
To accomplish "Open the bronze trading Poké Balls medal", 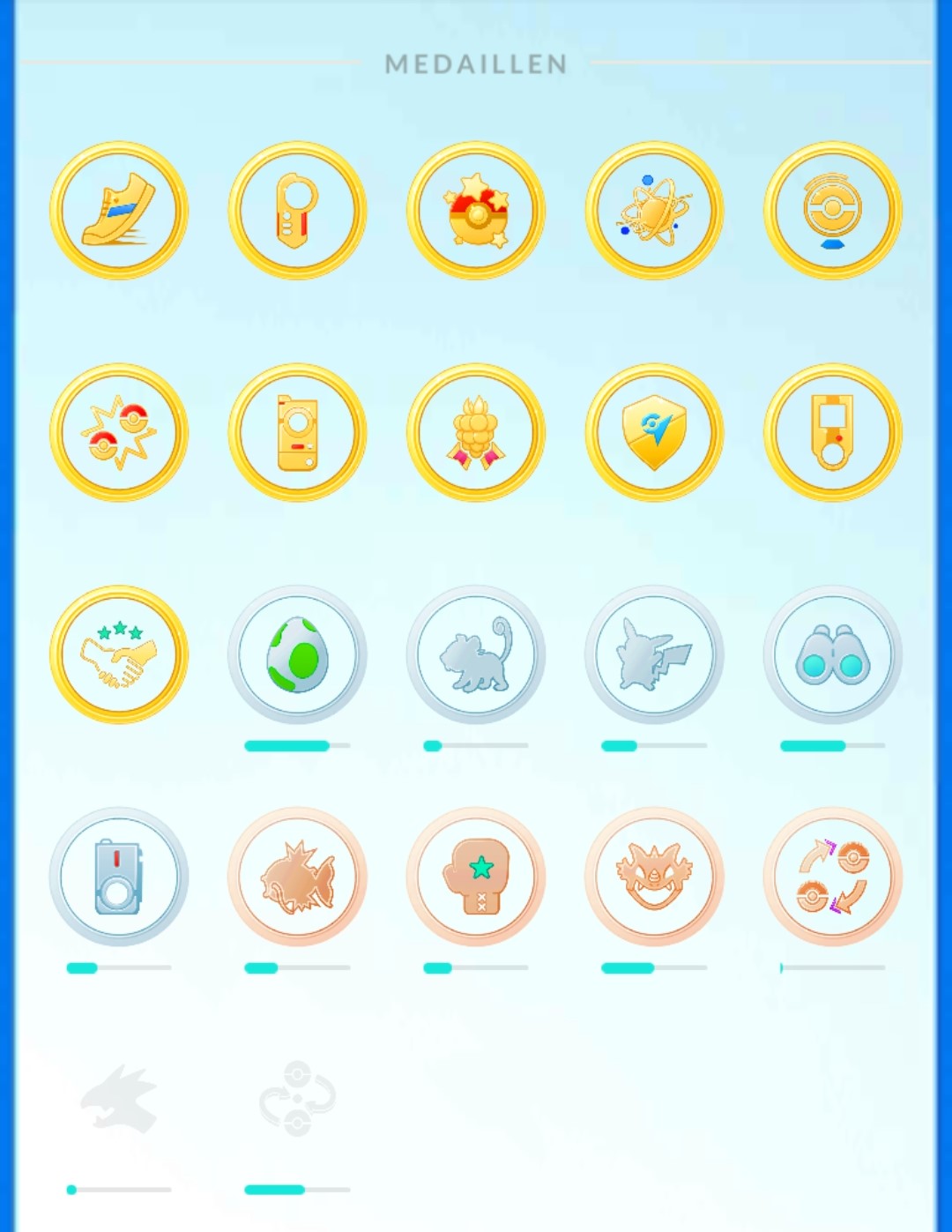I will point(833,877).
